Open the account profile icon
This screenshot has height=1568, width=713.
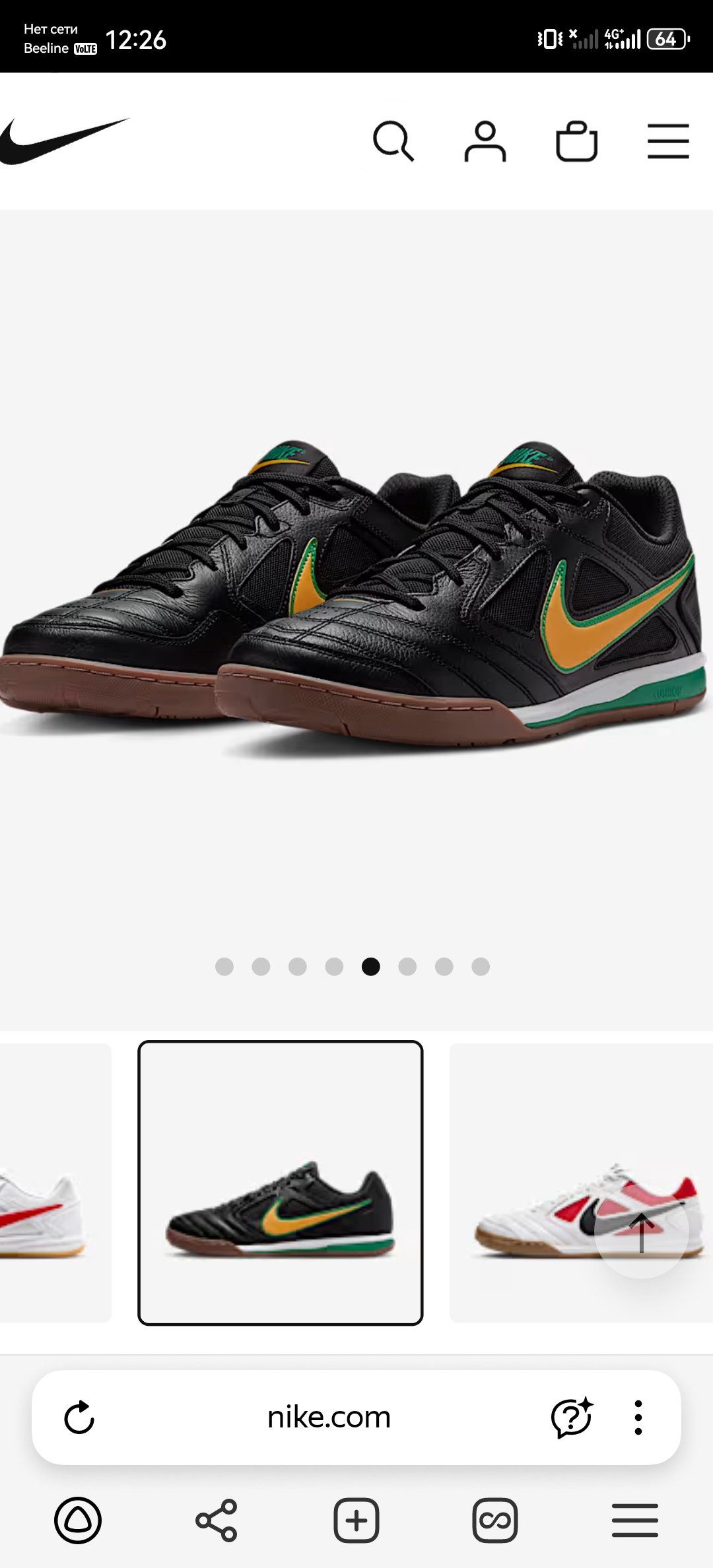(485, 141)
